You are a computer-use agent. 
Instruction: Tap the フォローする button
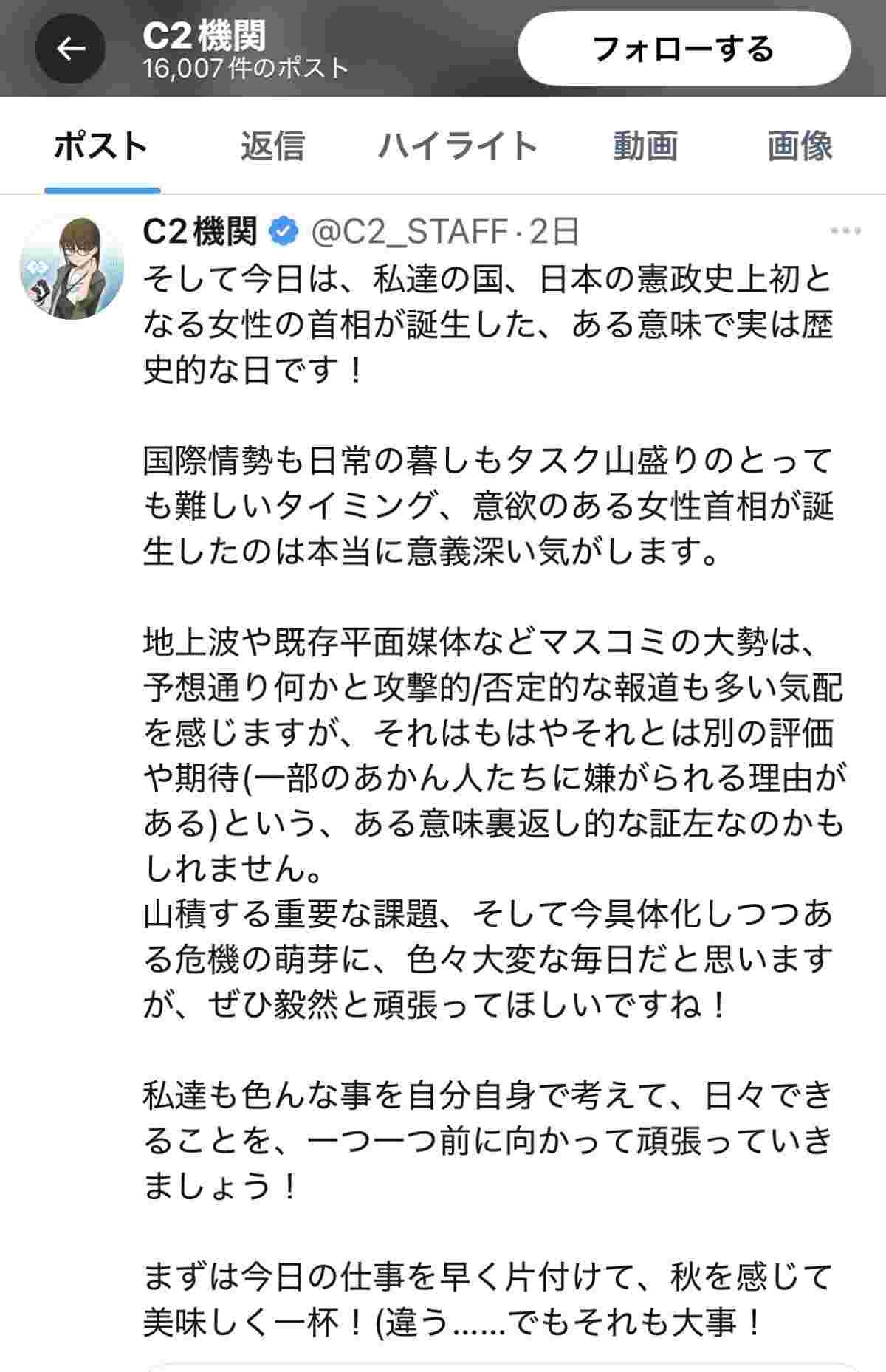click(x=684, y=49)
